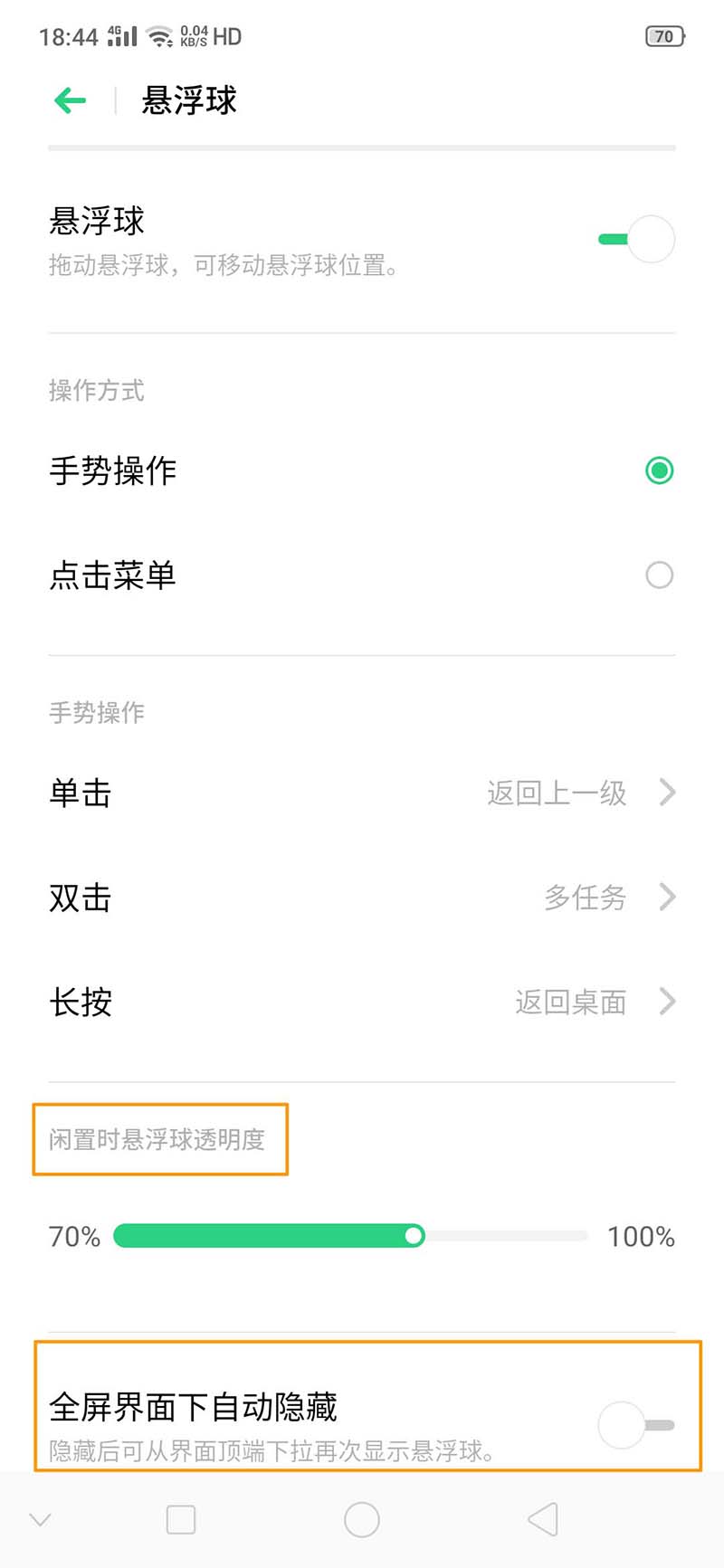The width and height of the screenshot is (724, 1568).
Task: Choose the 点击菜单 radio option
Action: coord(659,575)
